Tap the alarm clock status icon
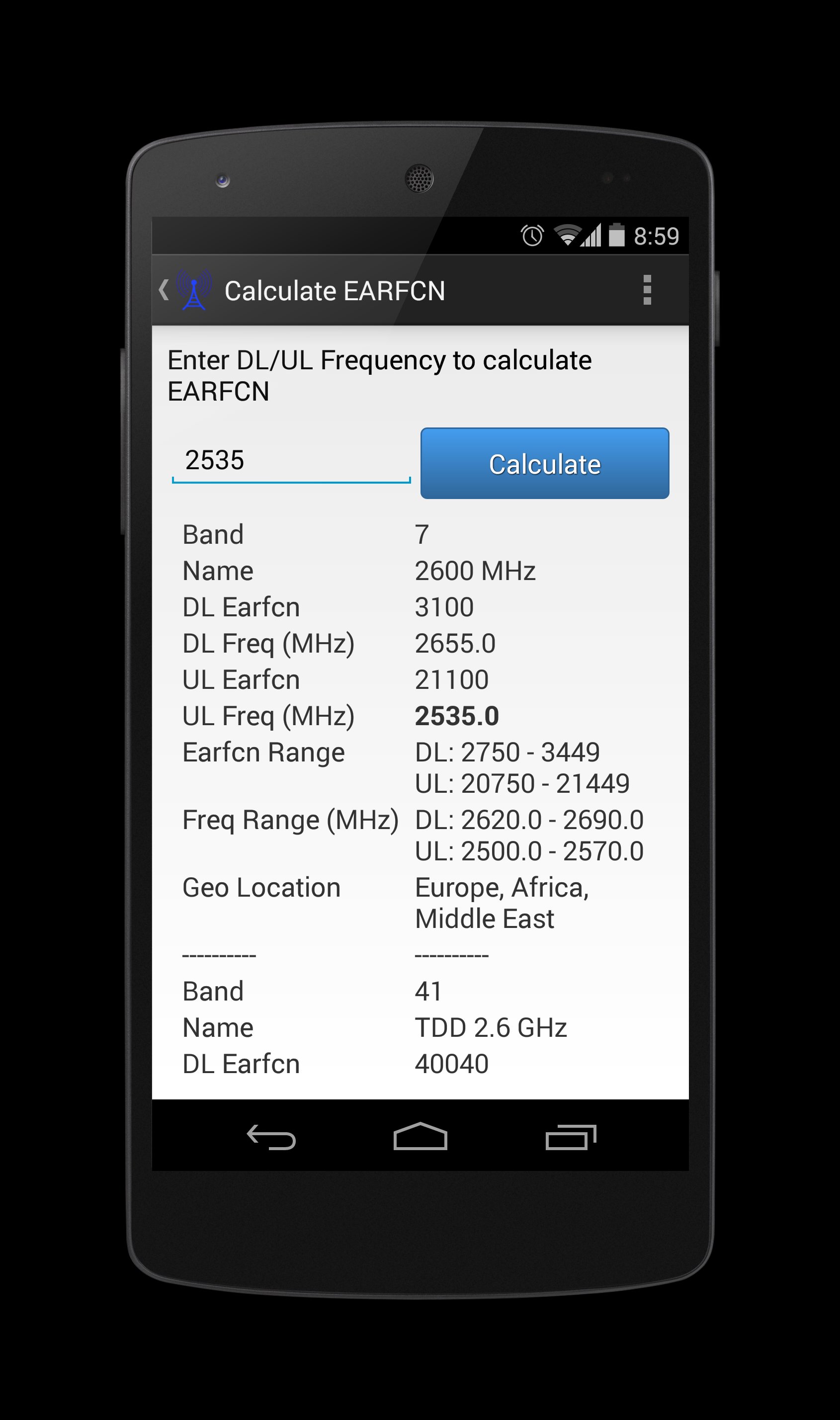The height and width of the screenshot is (1420, 840). pos(531,235)
